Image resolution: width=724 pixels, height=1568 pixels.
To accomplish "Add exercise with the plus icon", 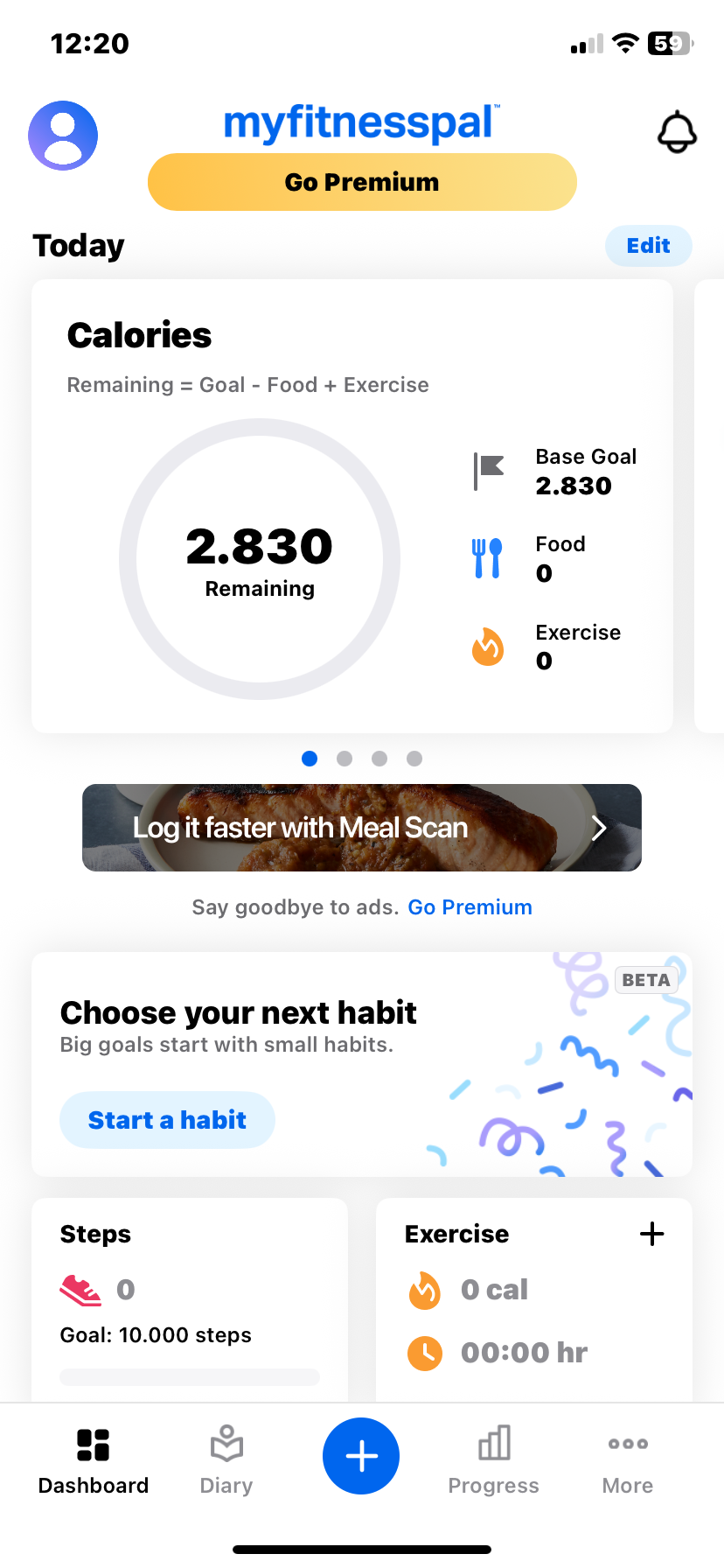I will (x=651, y=1235).
